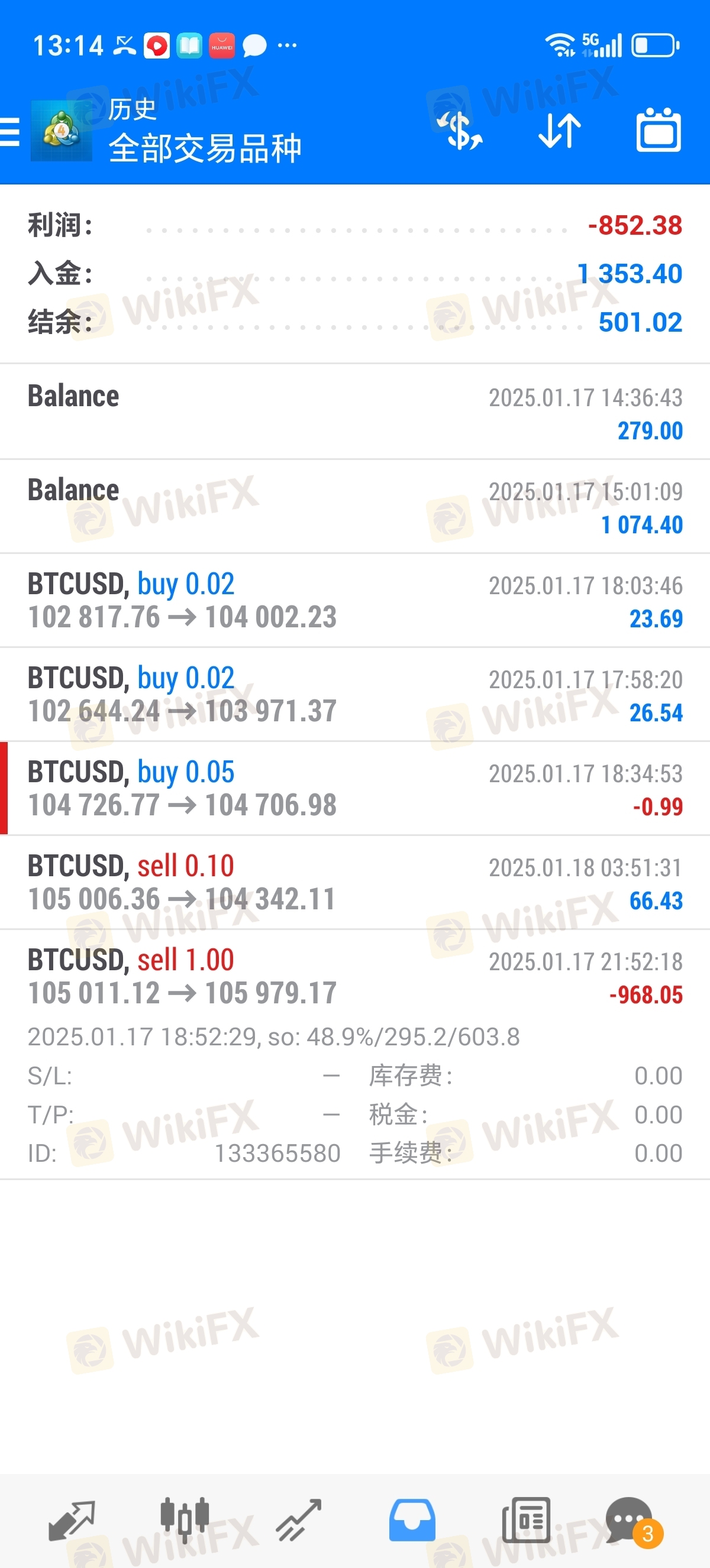Expand the BTCUSD buy trade with 26.54 profit

click(x=355, y=695)
